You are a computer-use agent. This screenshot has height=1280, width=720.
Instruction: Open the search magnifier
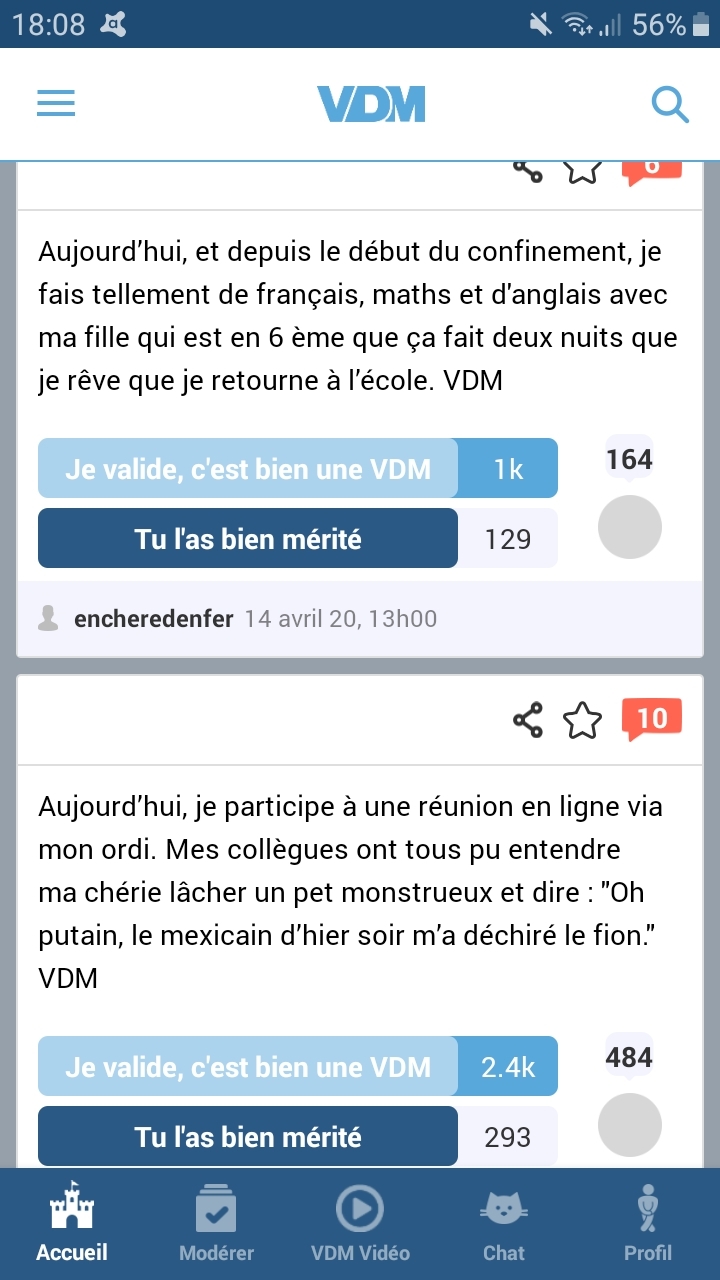click(x=669, y=103)
